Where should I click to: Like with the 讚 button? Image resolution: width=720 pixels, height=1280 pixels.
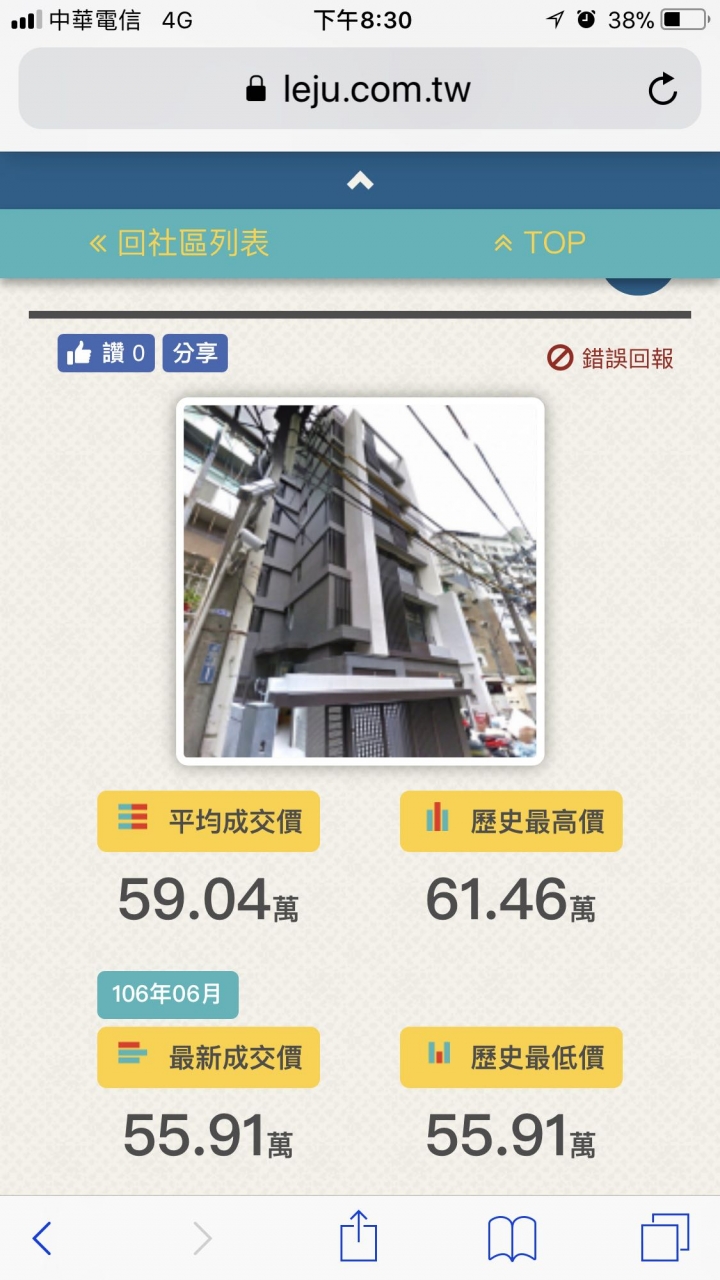coord(106,353)
